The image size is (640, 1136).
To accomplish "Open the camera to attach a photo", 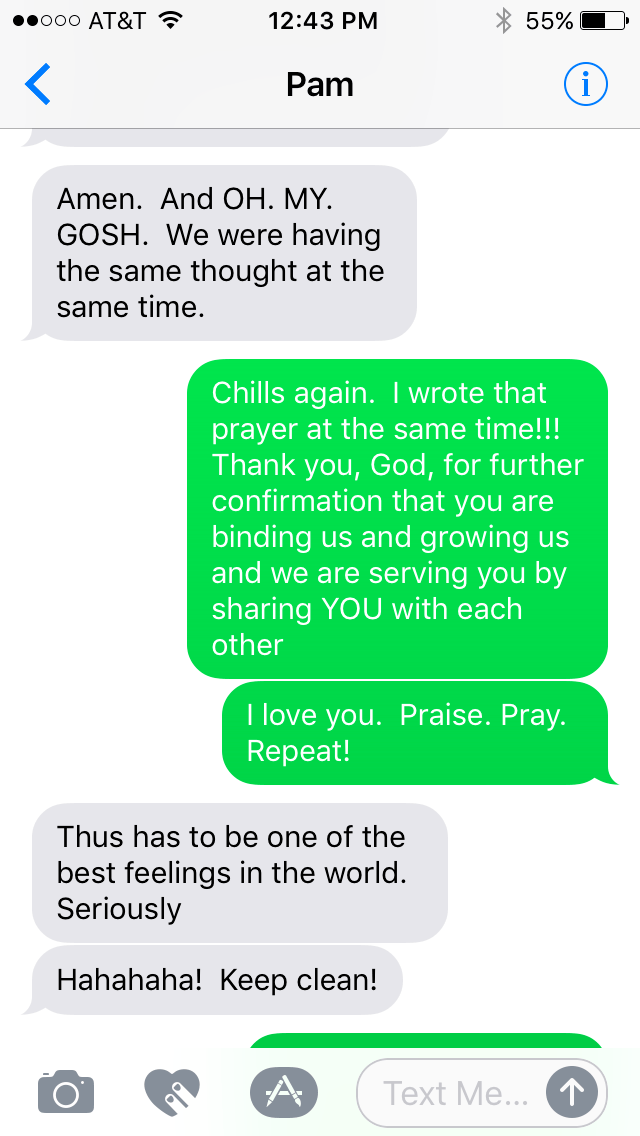I will point(66,1092).
